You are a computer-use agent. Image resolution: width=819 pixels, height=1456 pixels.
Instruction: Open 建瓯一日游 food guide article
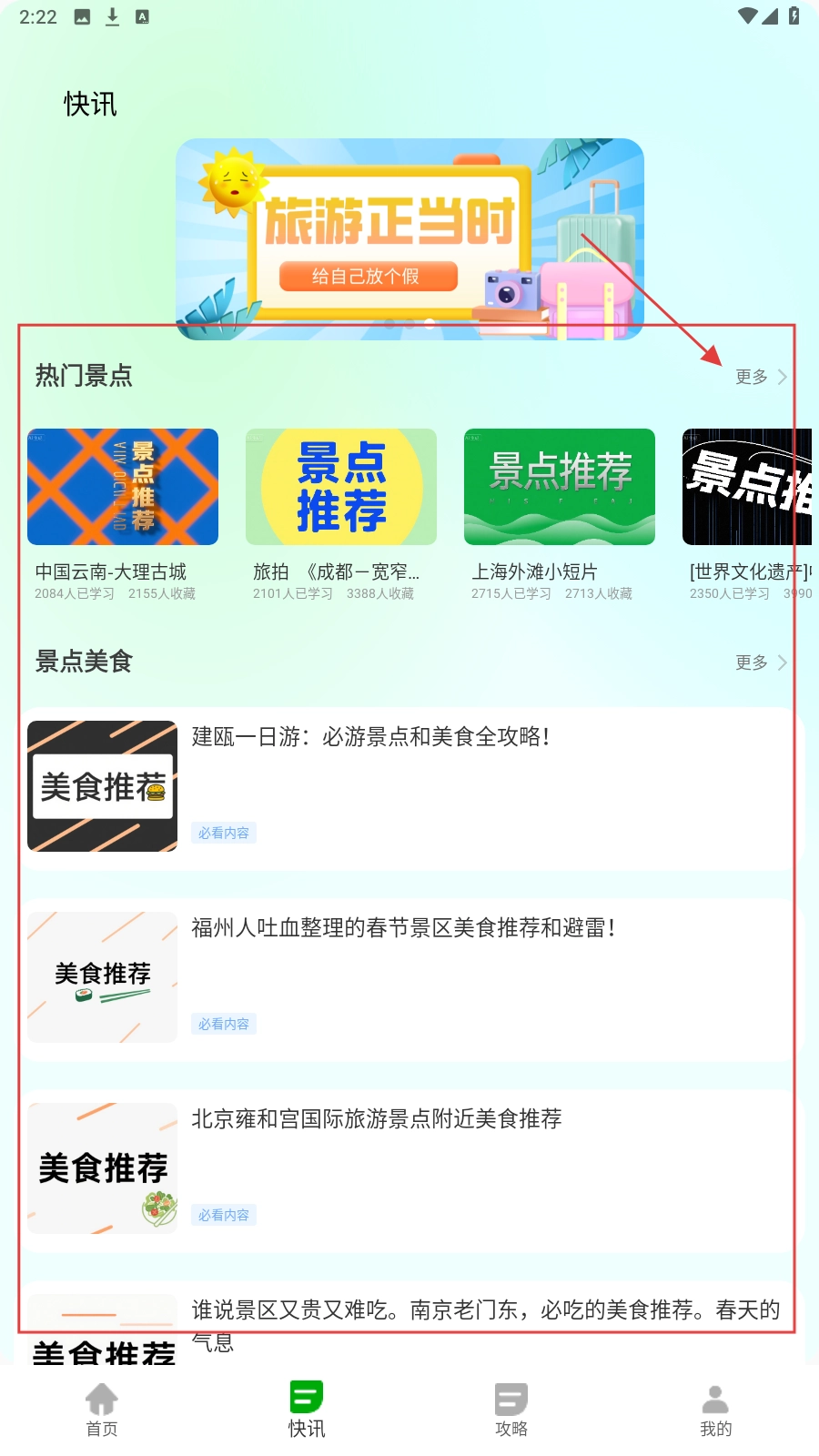tap(409, 787)
